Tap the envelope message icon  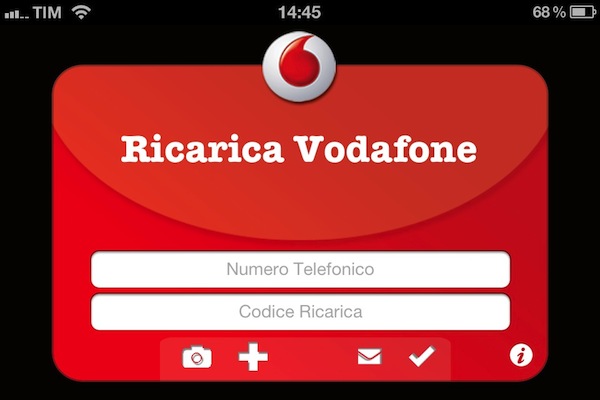[370, 356]
